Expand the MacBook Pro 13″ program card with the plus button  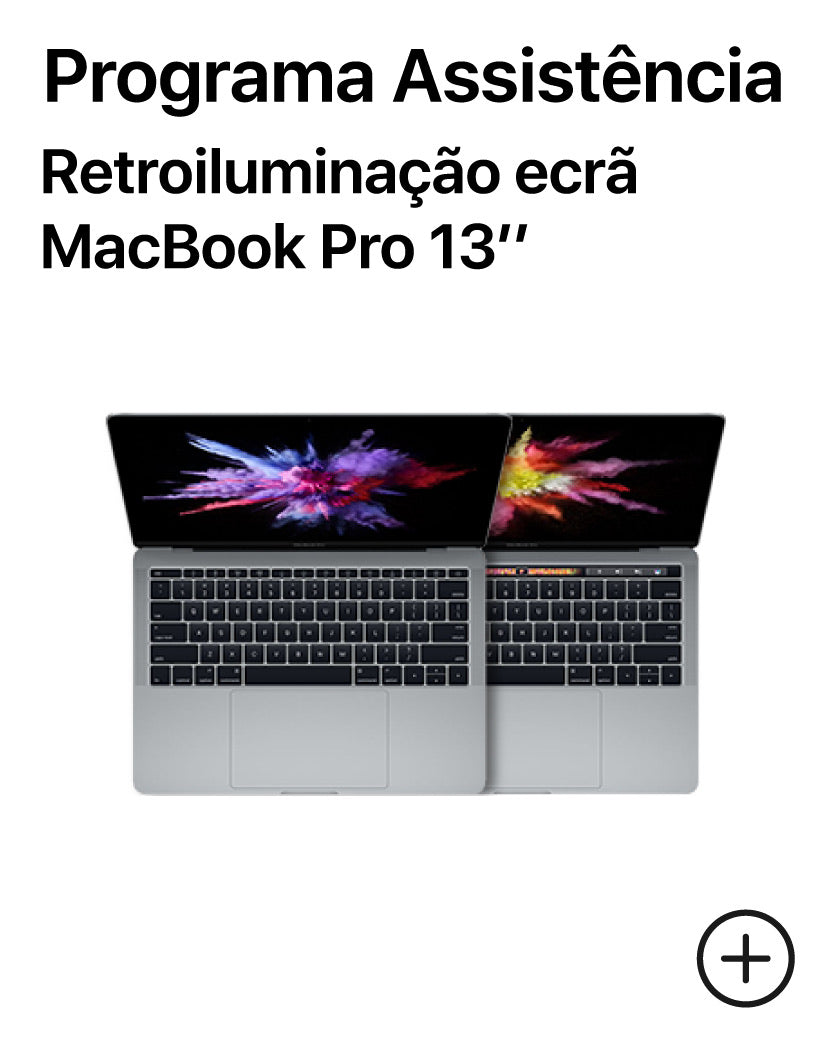[x=745, y=958]
